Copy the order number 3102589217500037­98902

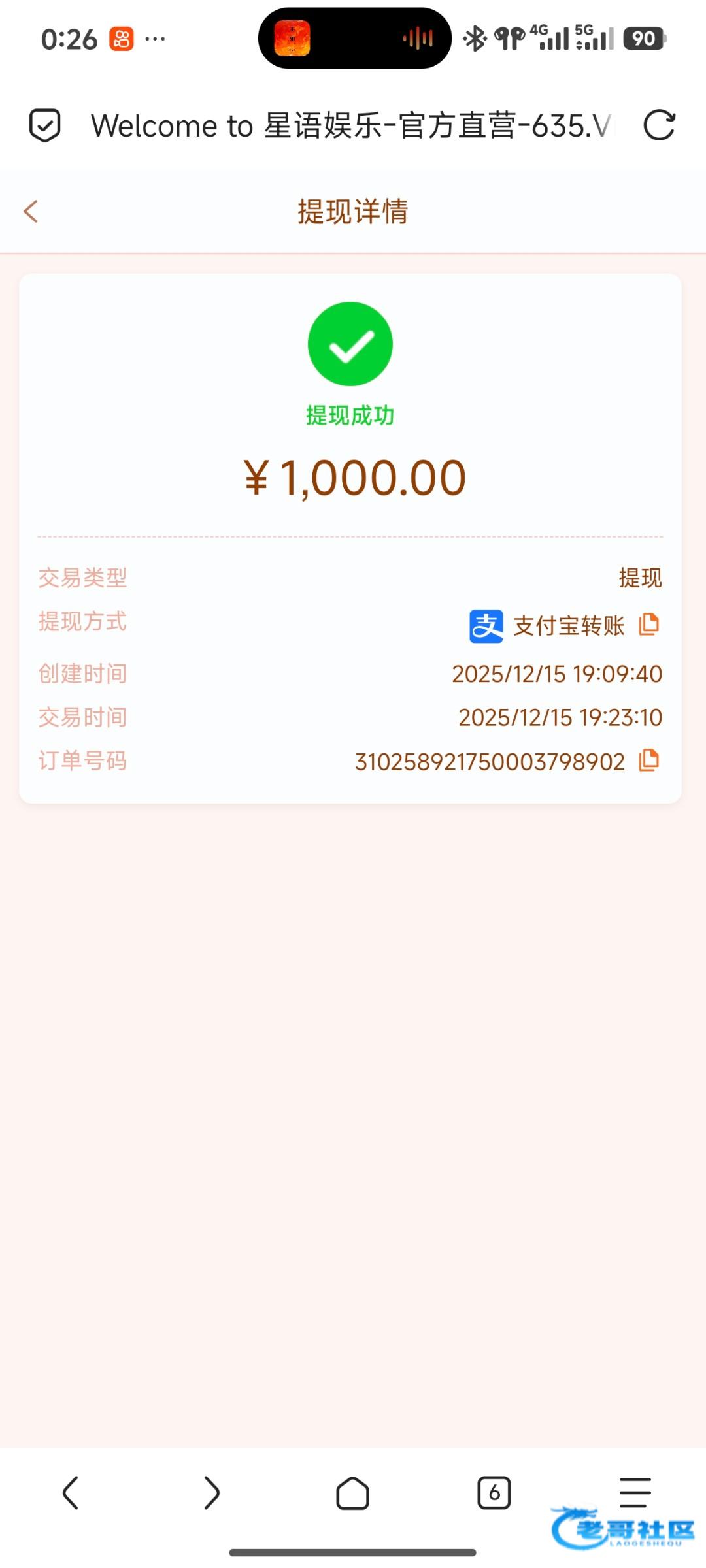tap(648, 760)
